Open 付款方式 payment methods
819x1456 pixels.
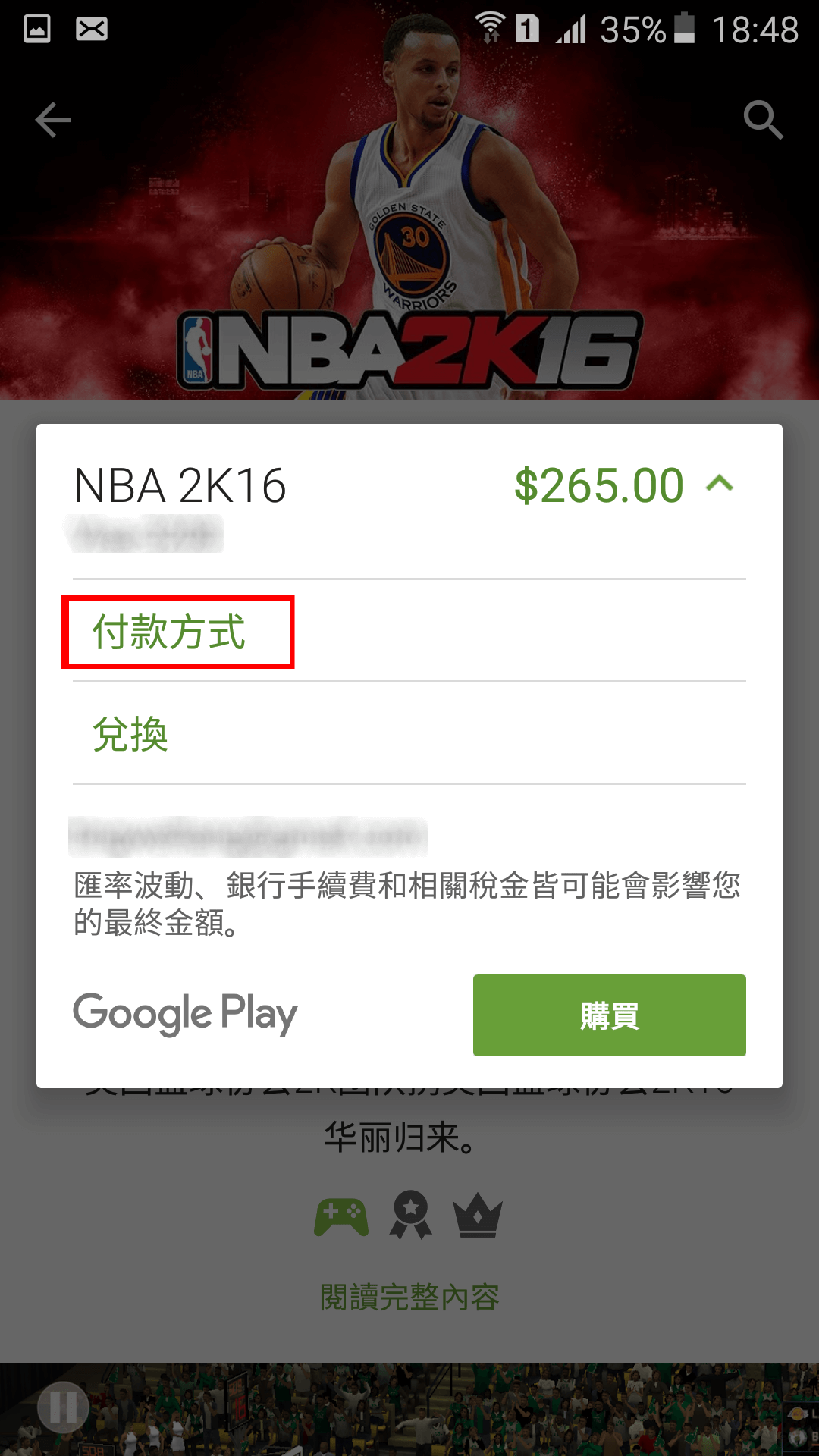pyautogui.click(x=170, y=632)
